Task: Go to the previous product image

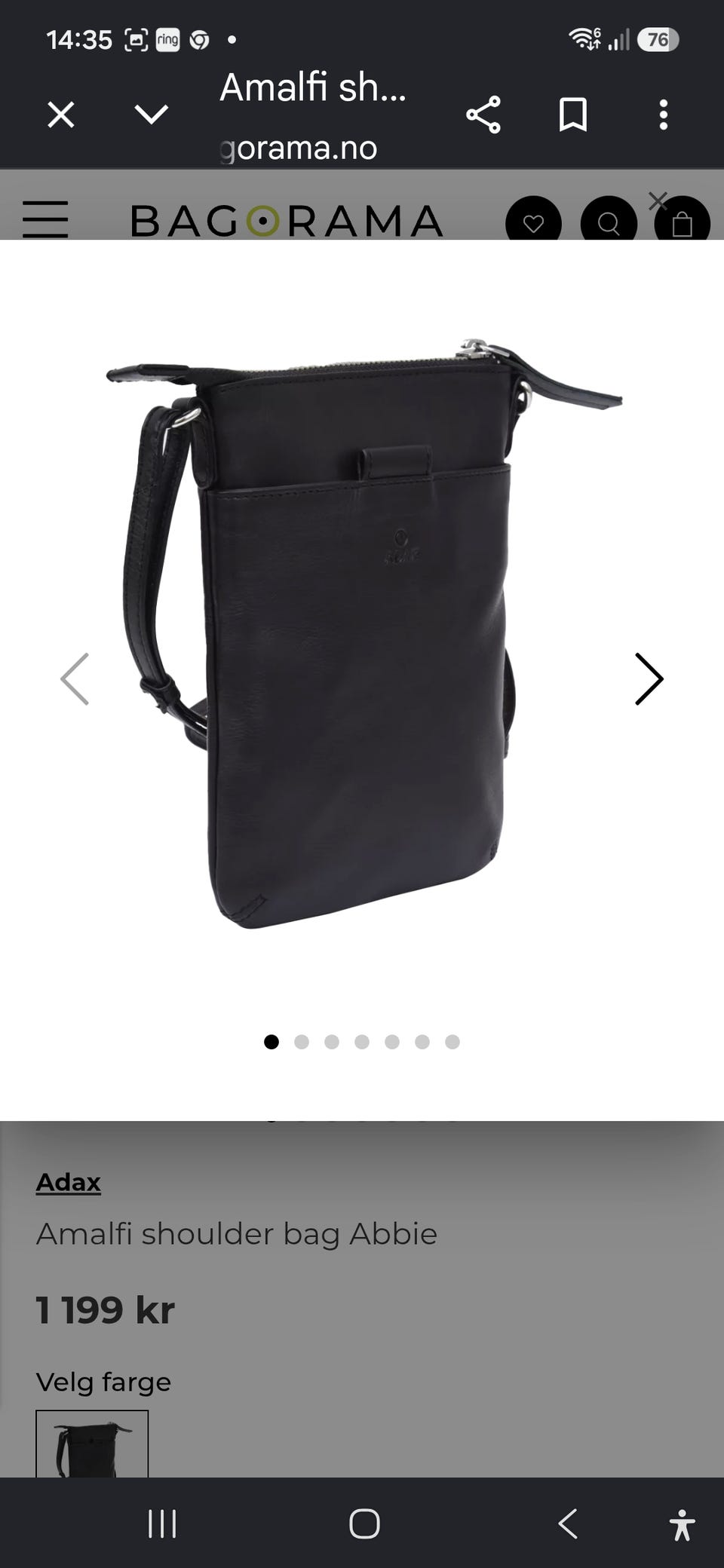Action: [x=75, y=678]
